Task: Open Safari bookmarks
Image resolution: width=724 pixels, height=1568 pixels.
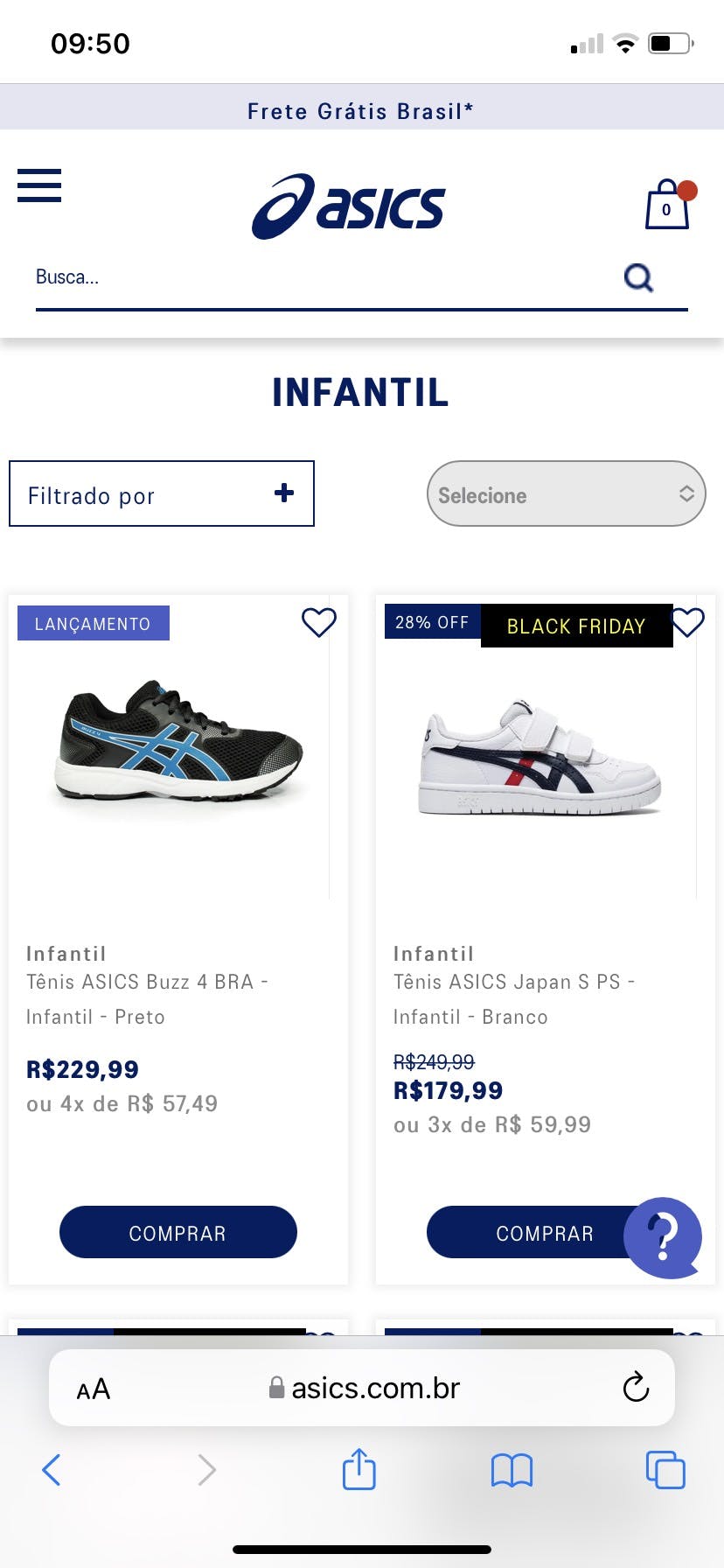Action: [x=512, y=1470]
